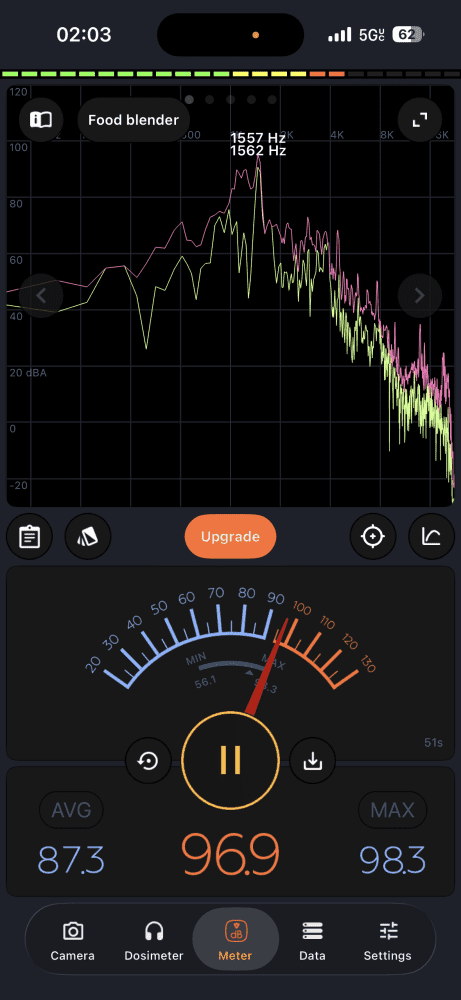Tap the orange Upgrade button
The width and height of the screenshot is (461, 1000).
click(230, 536)
